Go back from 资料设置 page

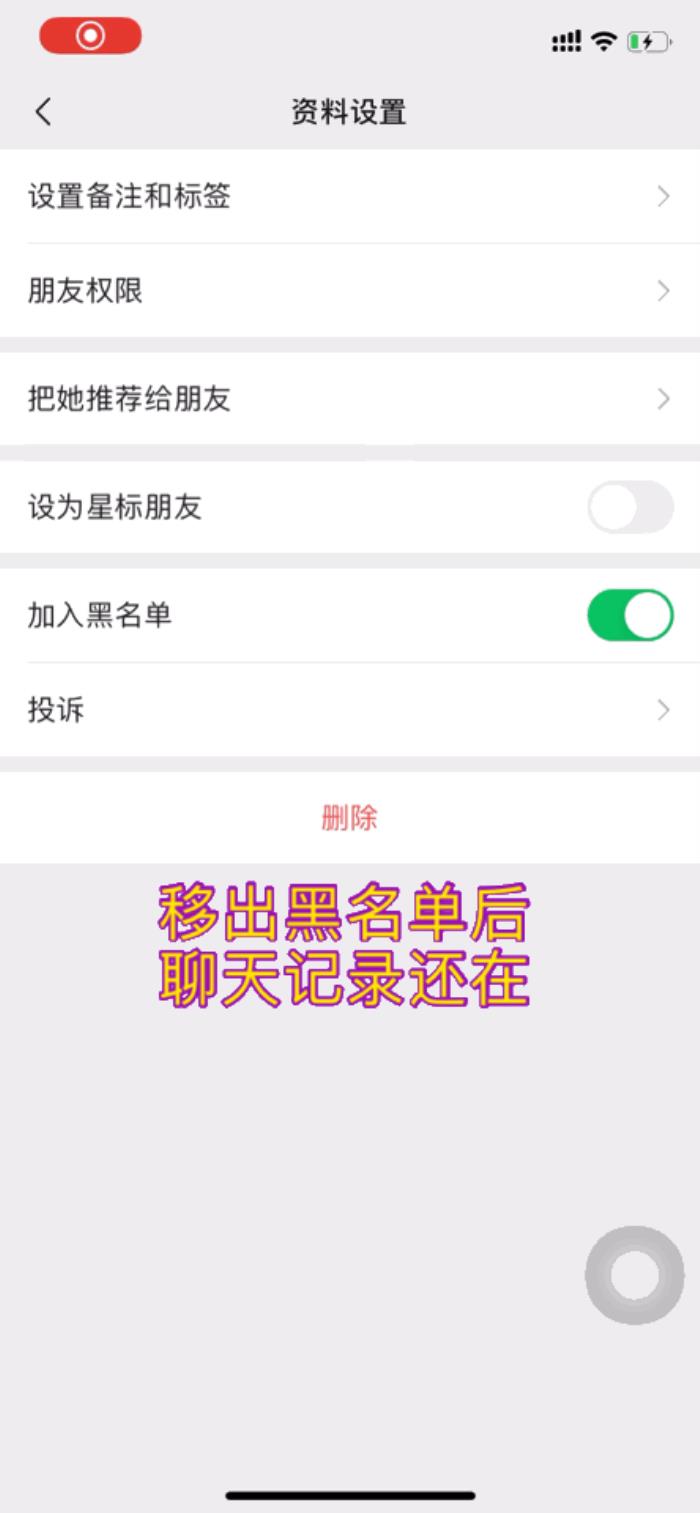(43, 111)
